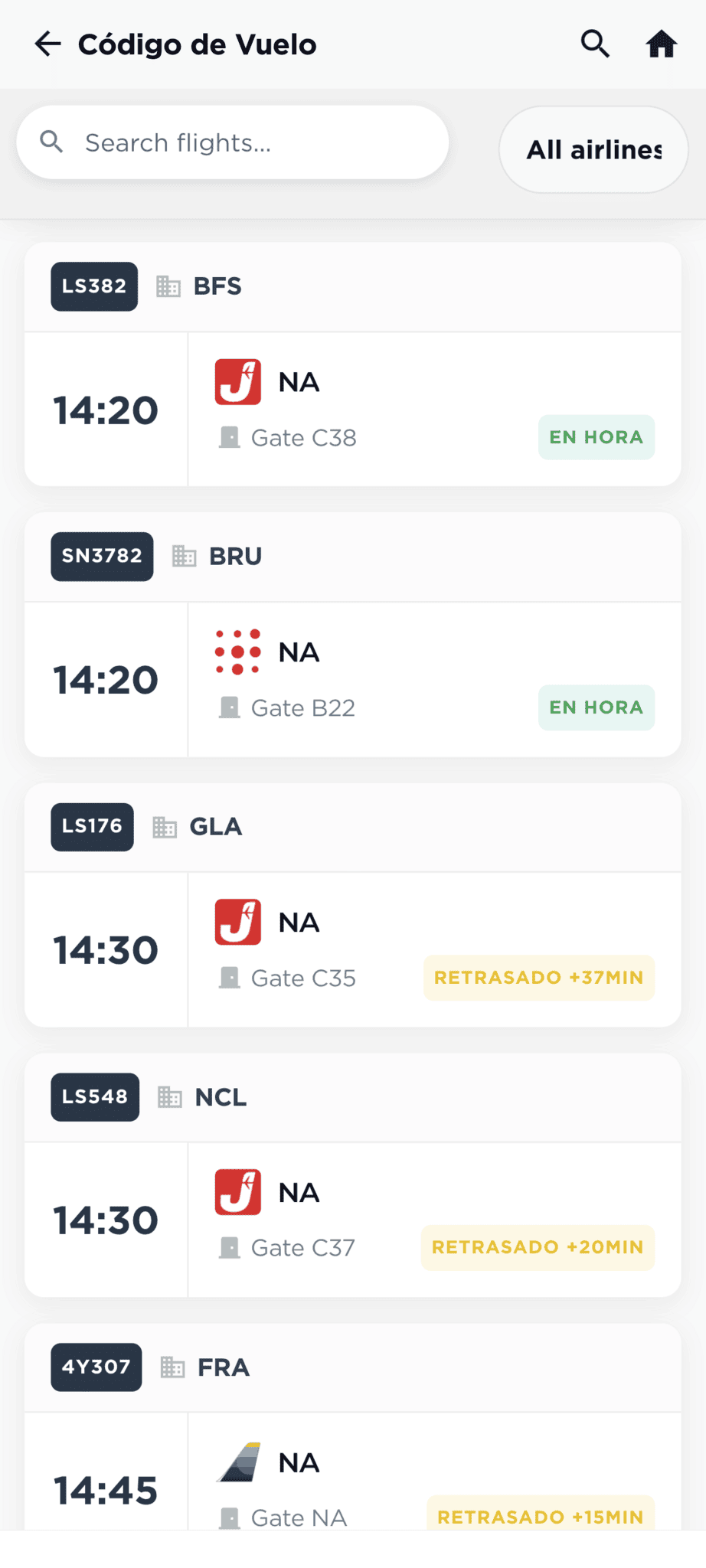This screenshot has width=706, height=1568.
Task: Click the Jet2 airline logo on flight LS382
Action: (x=237, y=381)
